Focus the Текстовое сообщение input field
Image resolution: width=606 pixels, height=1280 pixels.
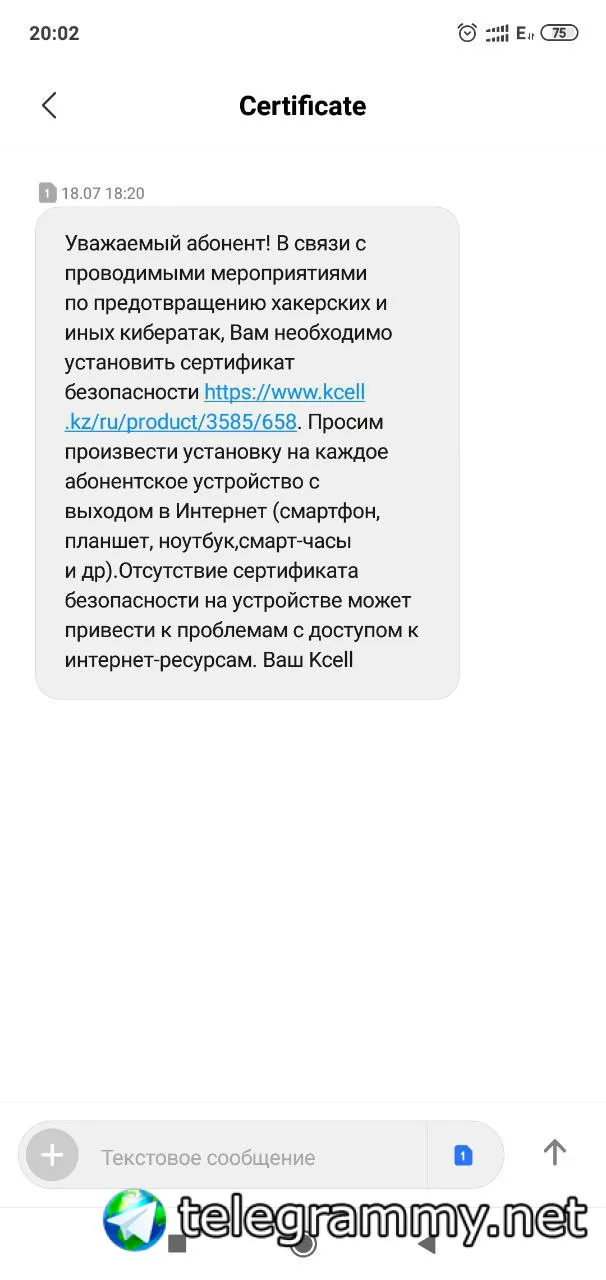click(257, 1157)
